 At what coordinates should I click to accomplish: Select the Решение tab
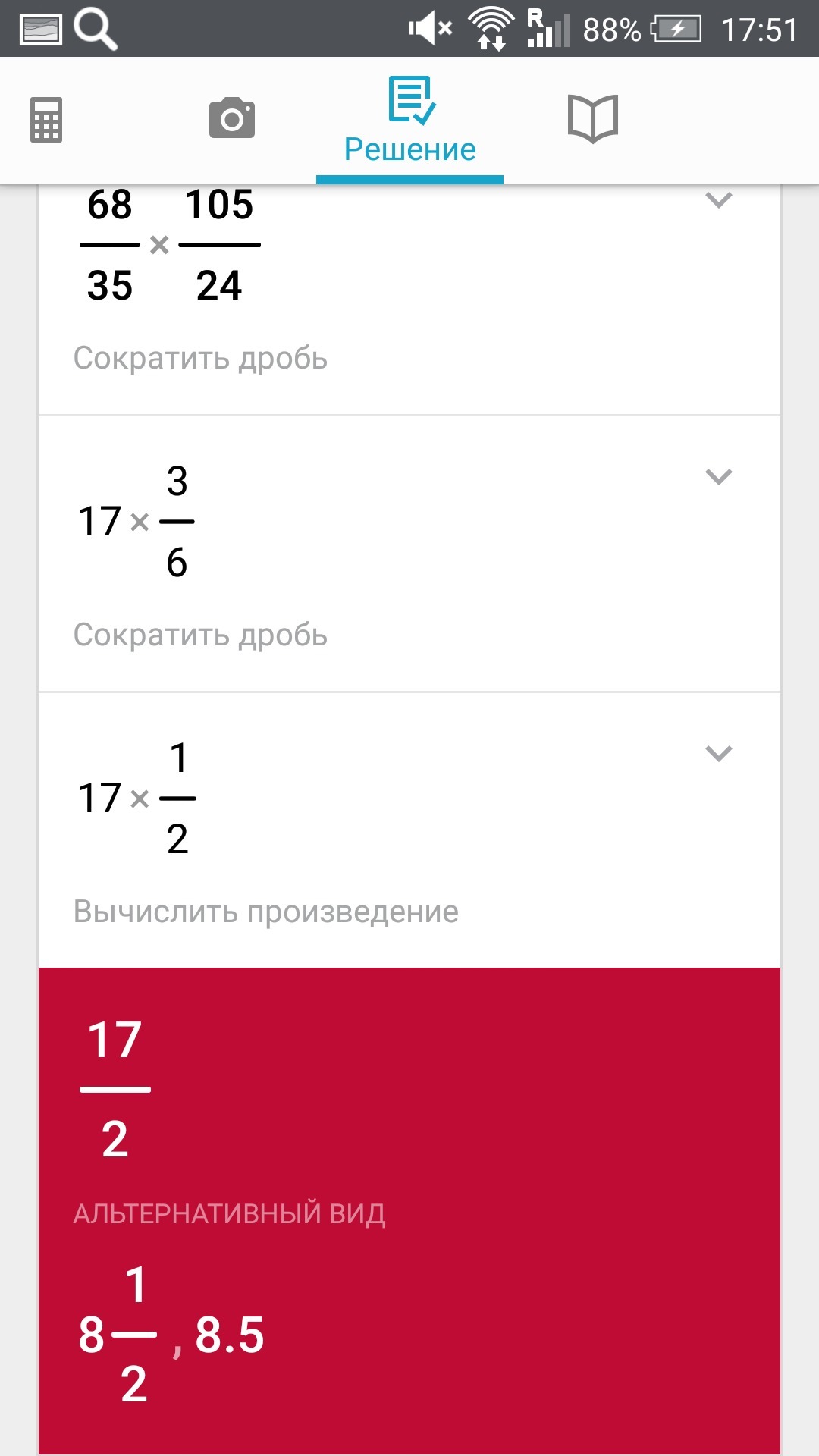point(410,121)
